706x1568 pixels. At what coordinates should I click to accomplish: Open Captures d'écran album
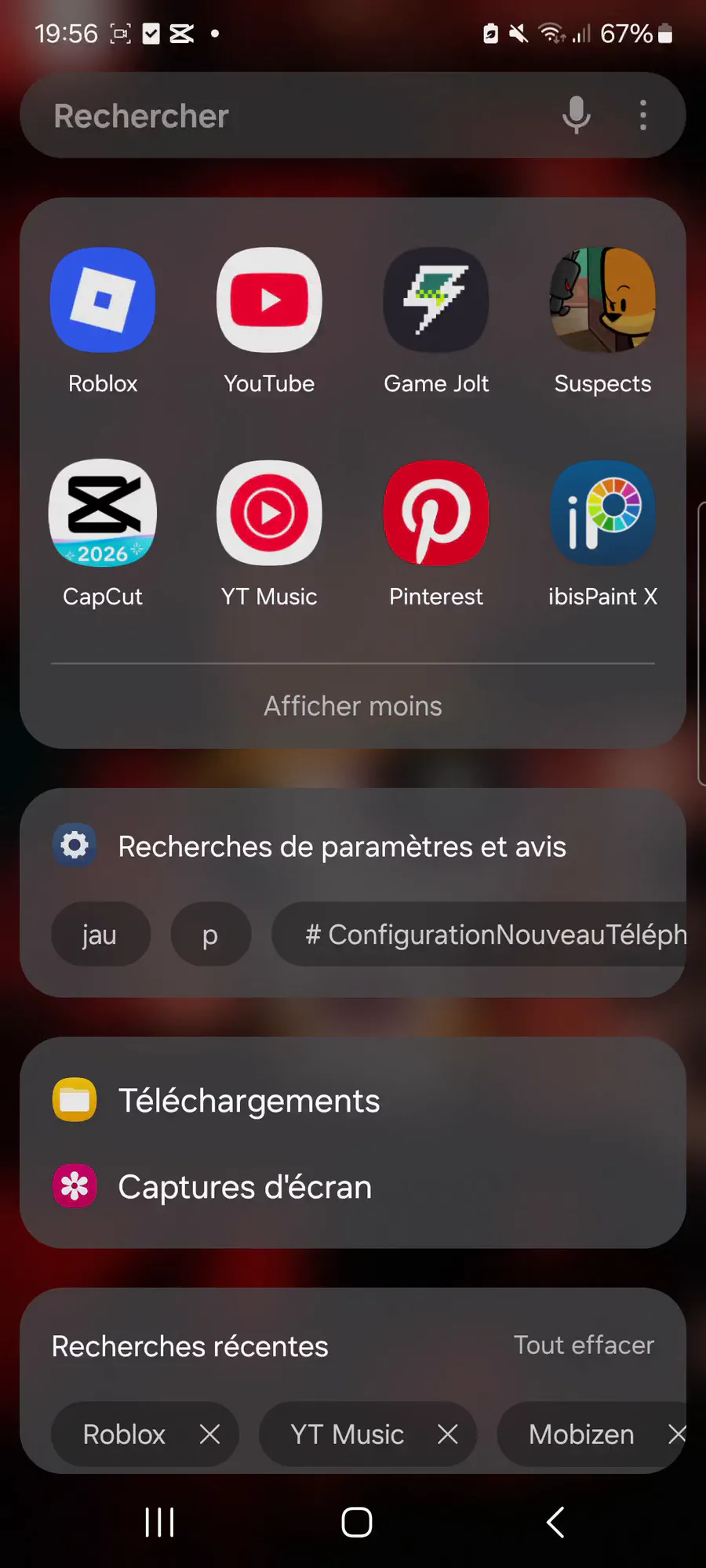(x=245, y=1187)
